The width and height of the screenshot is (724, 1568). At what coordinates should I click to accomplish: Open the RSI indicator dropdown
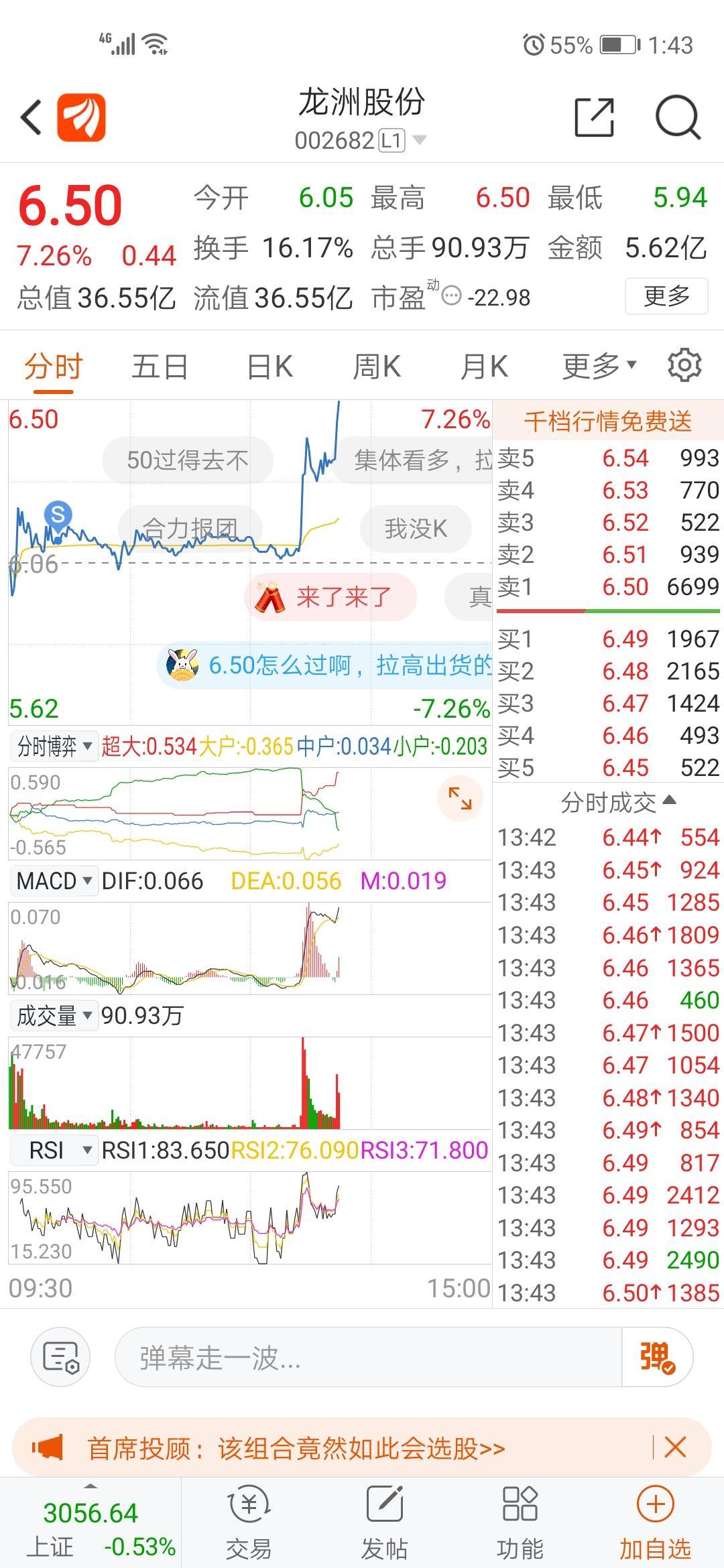(54, 1151)
